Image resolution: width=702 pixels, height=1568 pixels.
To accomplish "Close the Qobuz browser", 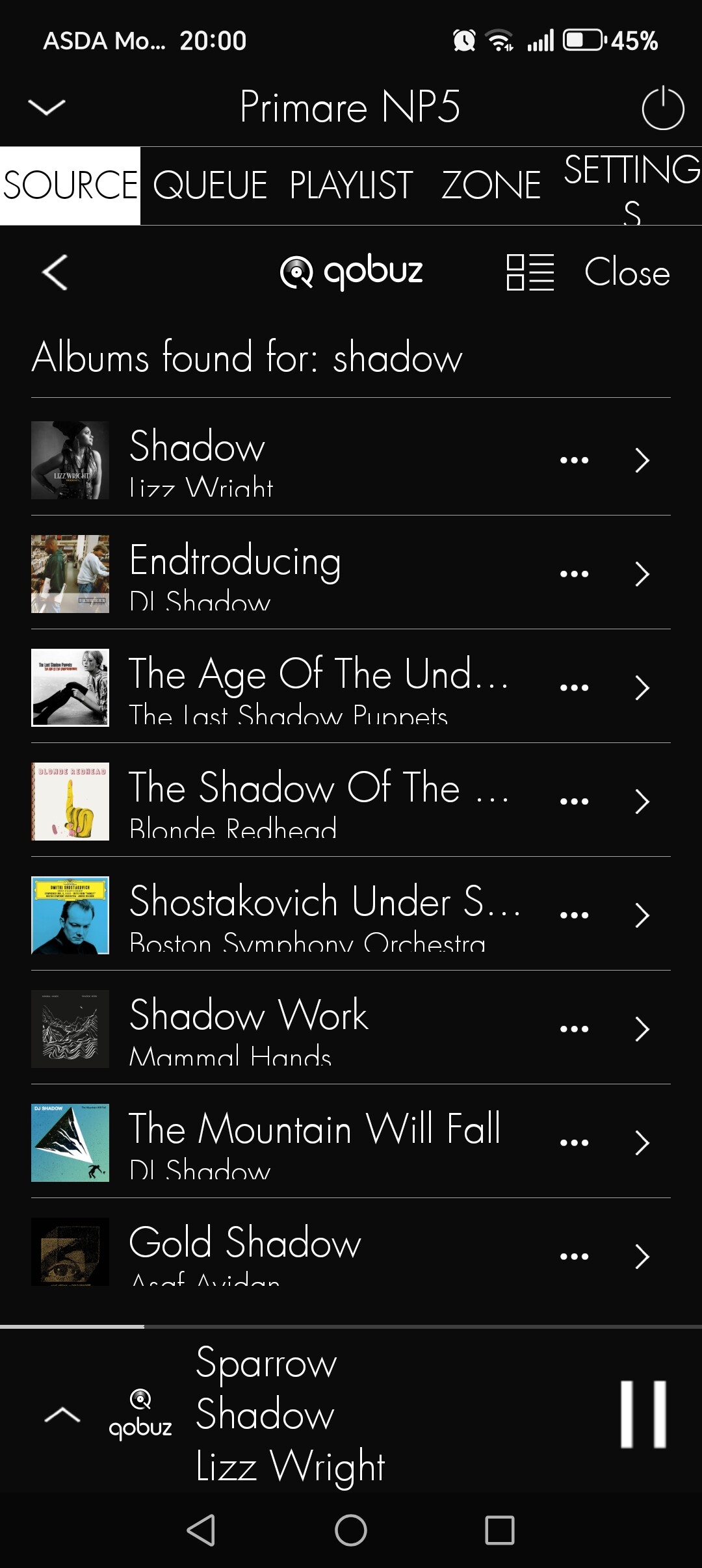I will pos(627,272).
